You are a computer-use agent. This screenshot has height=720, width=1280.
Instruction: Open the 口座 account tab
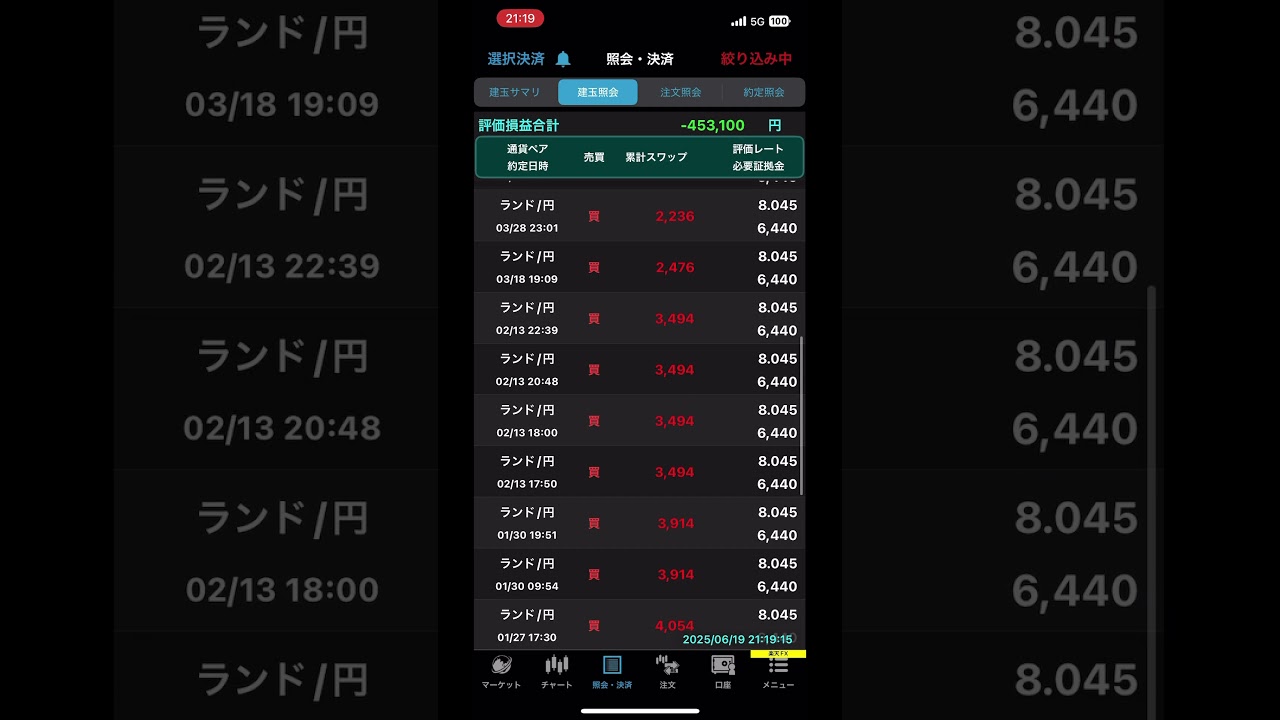tap(723, 672)
